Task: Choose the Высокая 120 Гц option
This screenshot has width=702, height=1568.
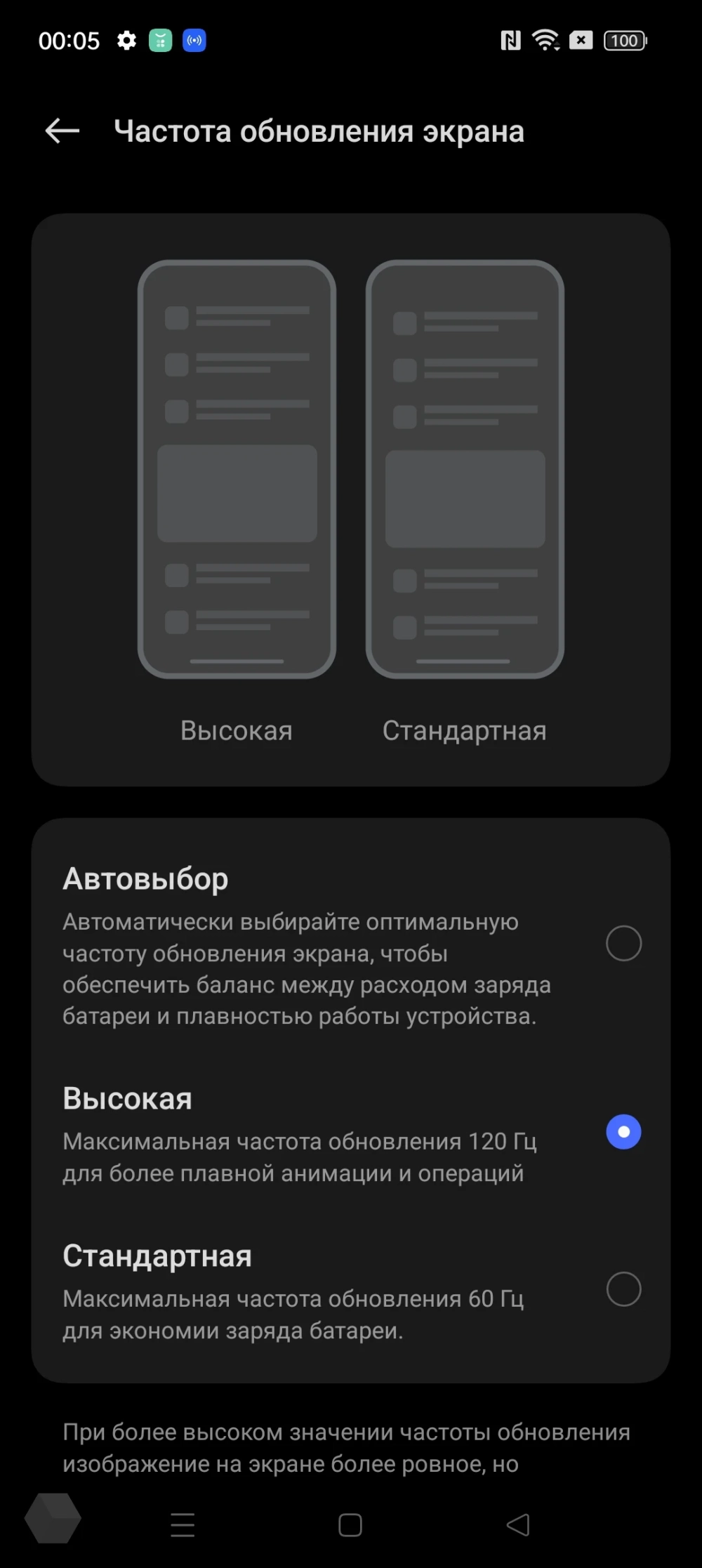Action: 623,1132
